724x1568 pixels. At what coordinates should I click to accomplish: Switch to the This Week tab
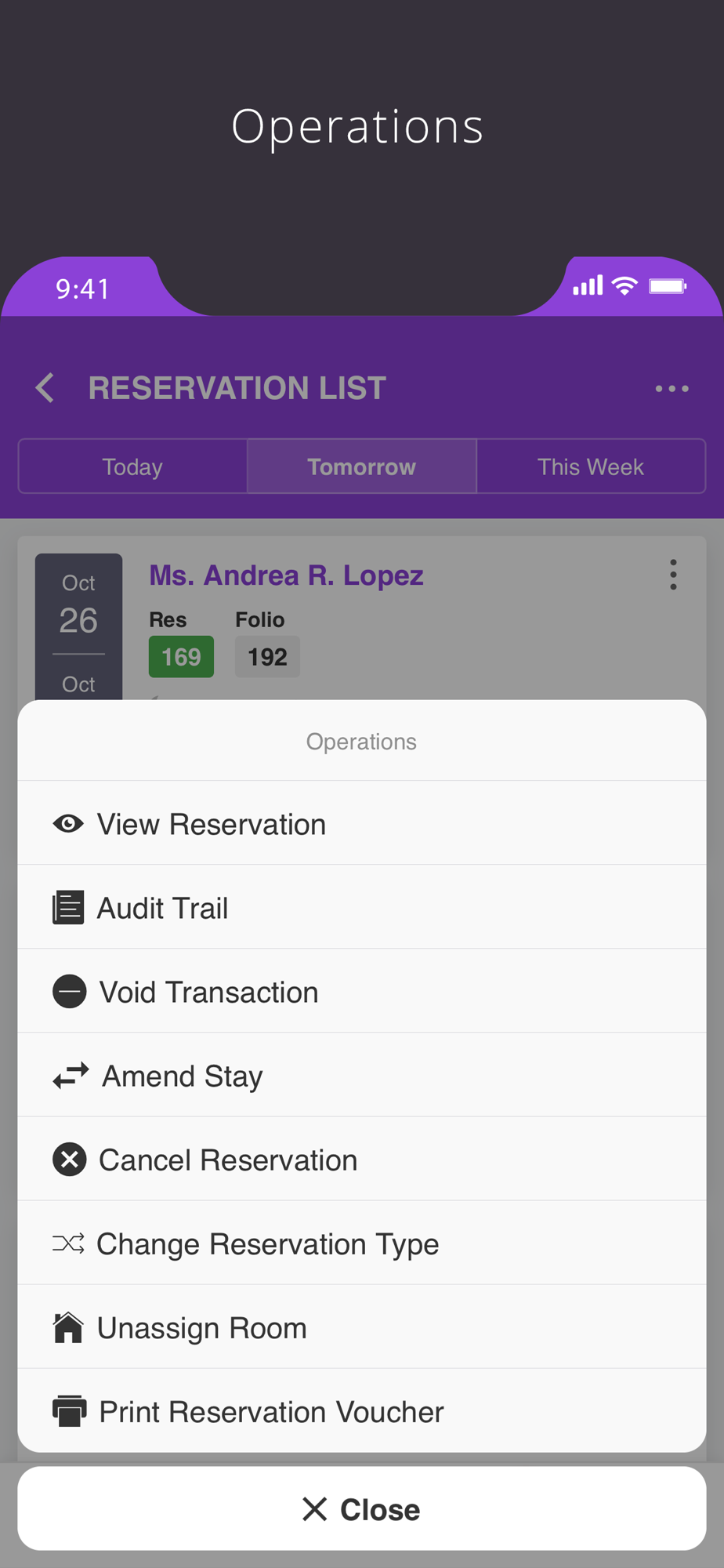click(591, 466)
